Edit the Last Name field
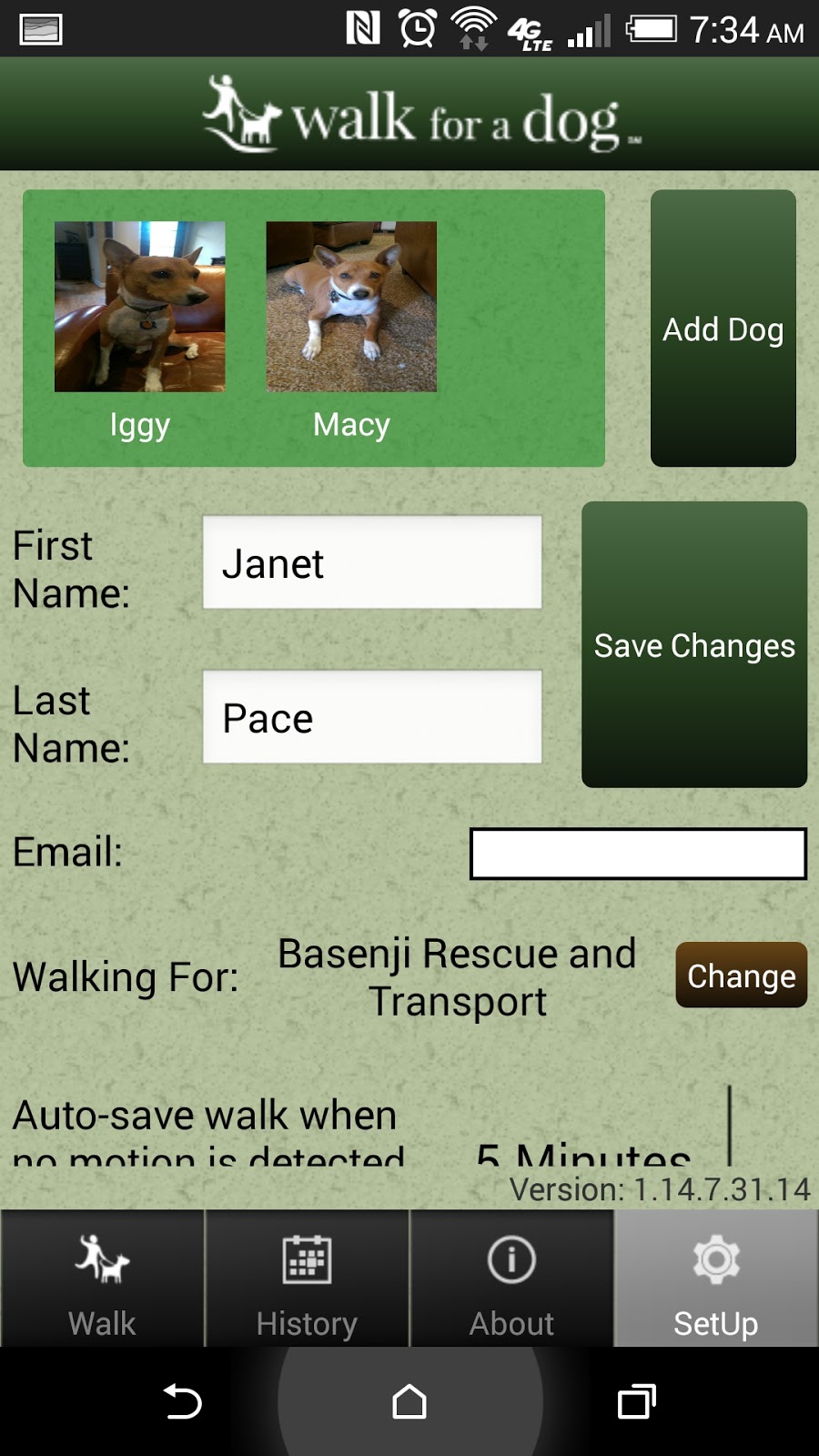 pos(372,717)
